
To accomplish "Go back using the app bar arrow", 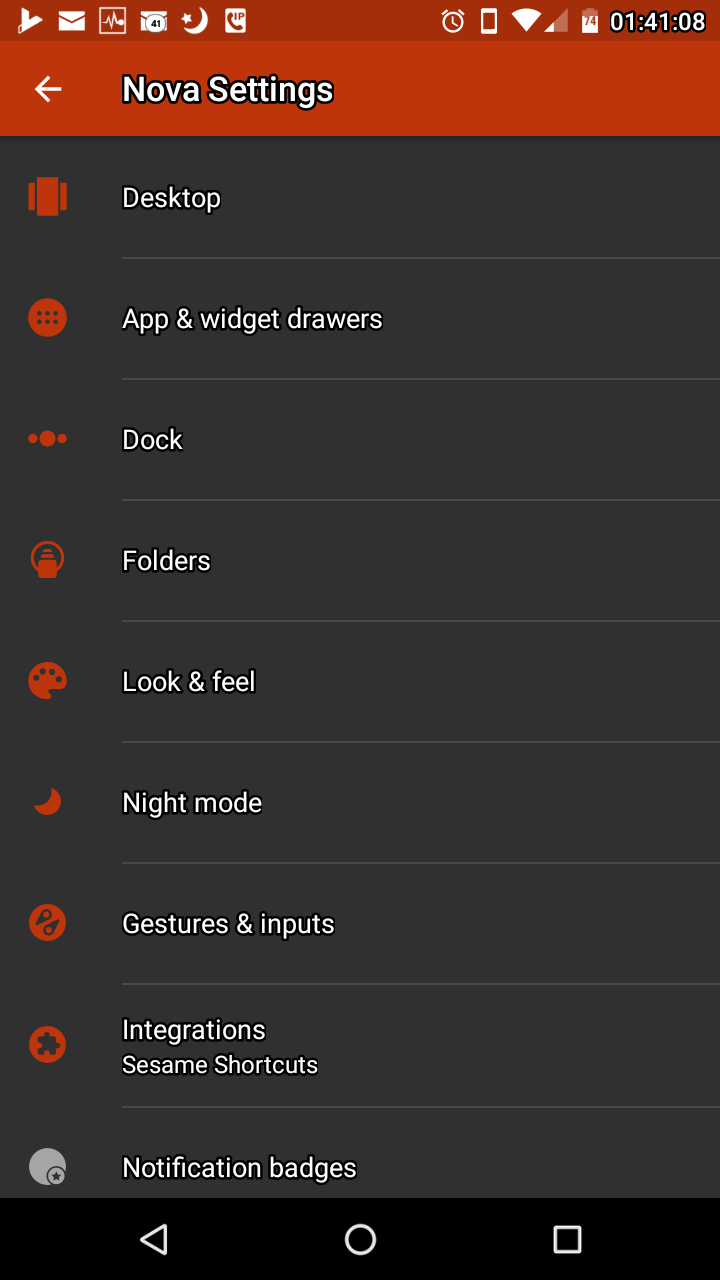I will point(48,89).
